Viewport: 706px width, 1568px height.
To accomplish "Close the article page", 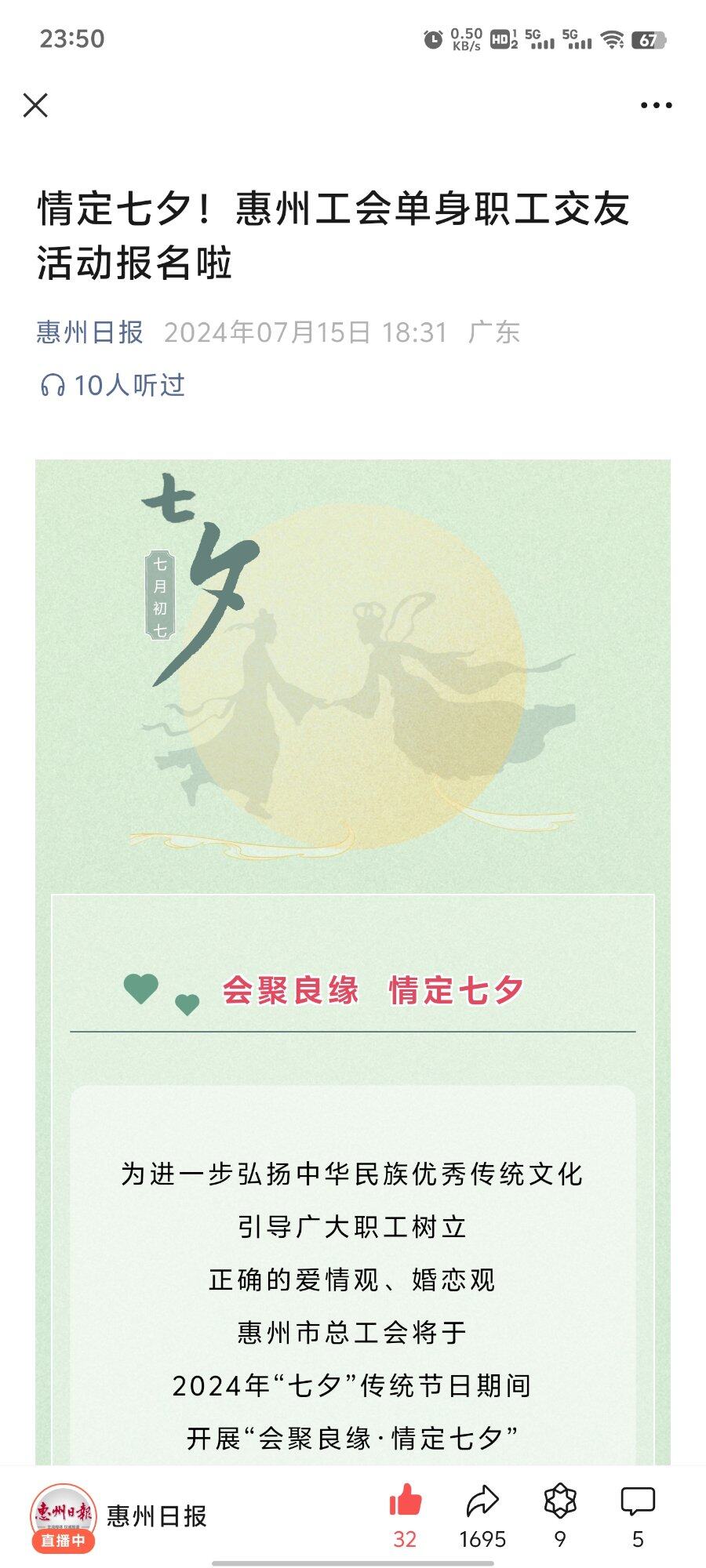I will click(35, 104).
